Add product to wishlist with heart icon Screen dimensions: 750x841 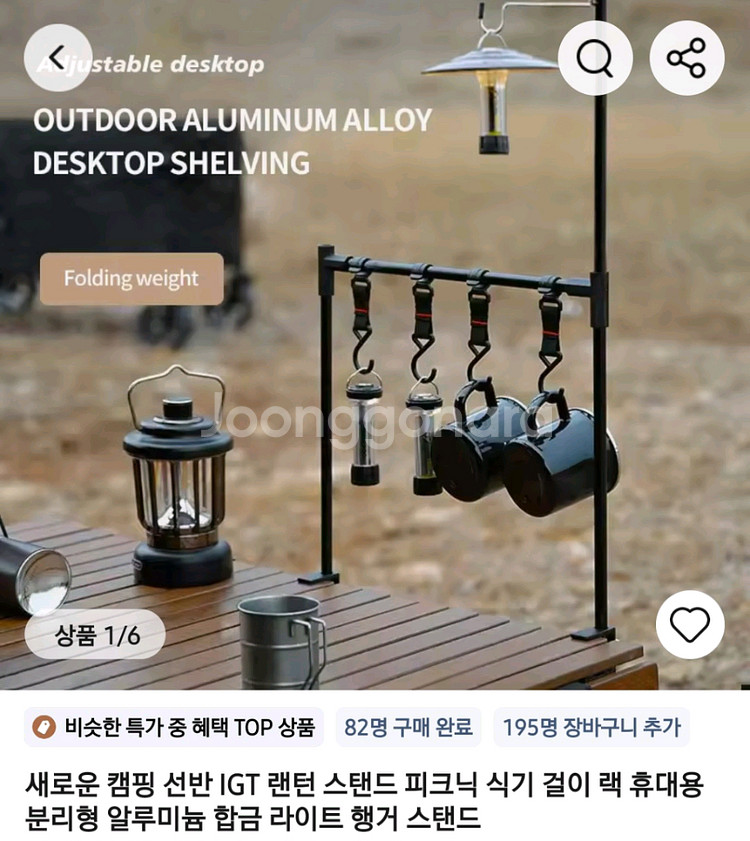(x=689, y=625)
